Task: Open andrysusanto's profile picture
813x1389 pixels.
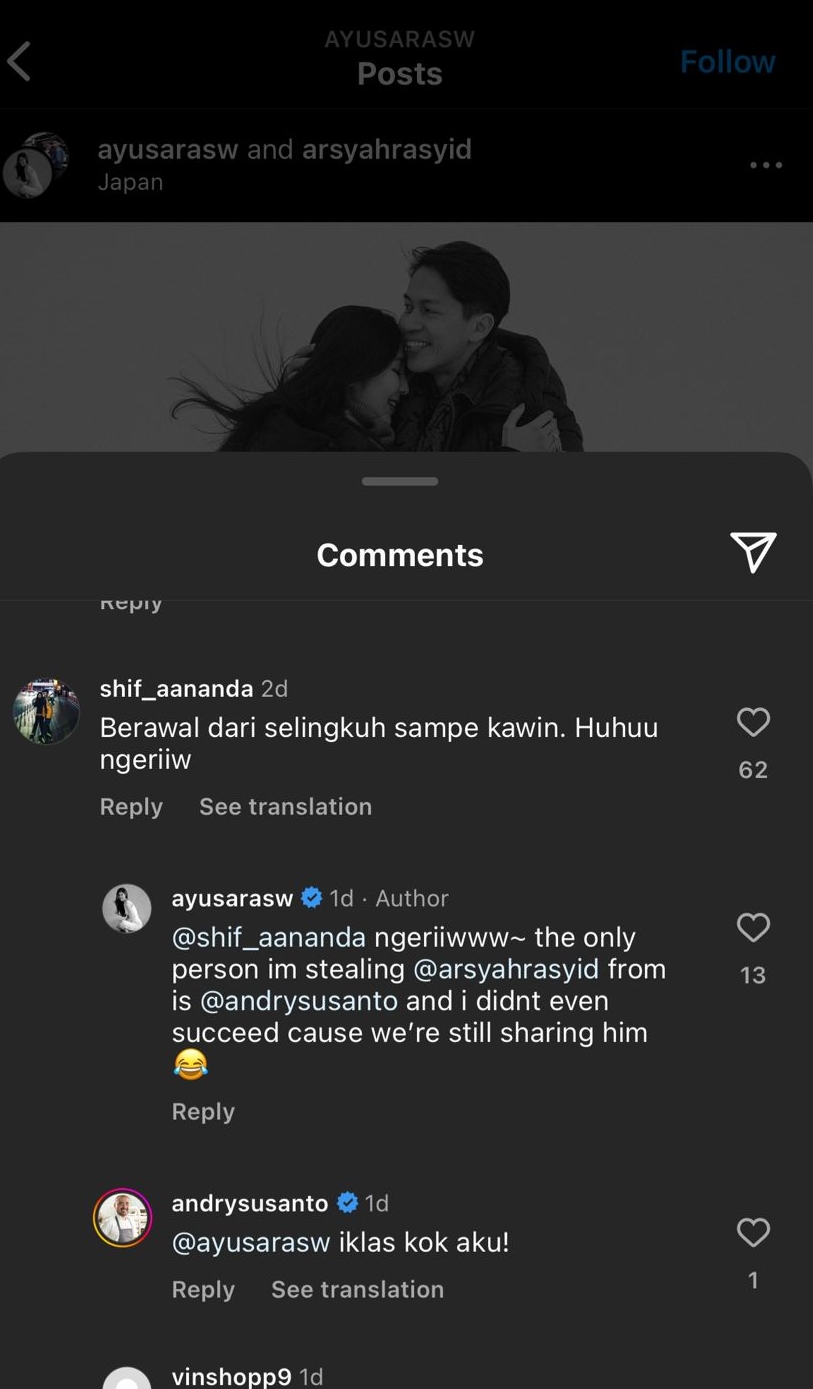Action: pyautogui.click(x=122, y=1217)
